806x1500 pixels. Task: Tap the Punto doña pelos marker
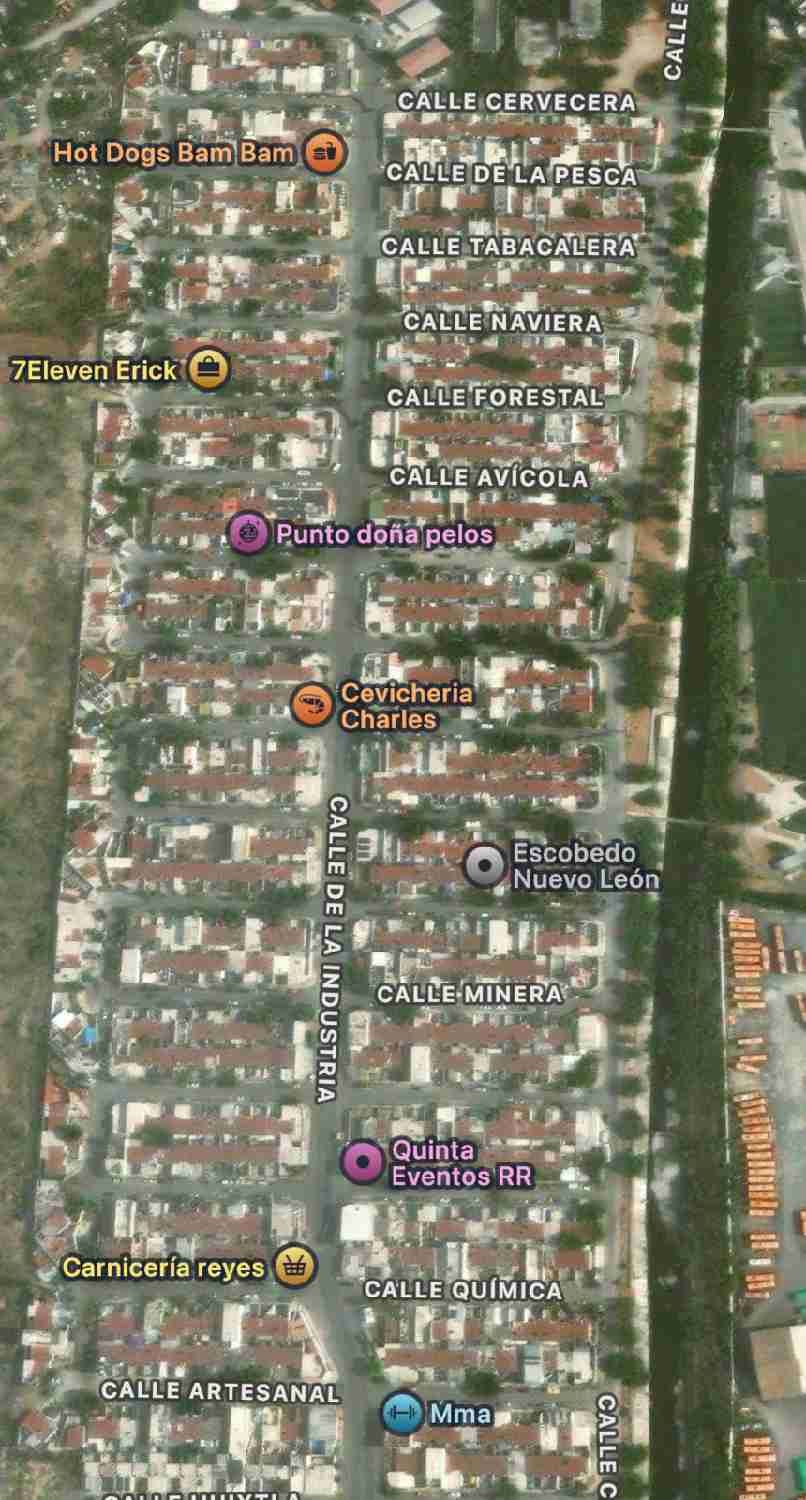248,534
